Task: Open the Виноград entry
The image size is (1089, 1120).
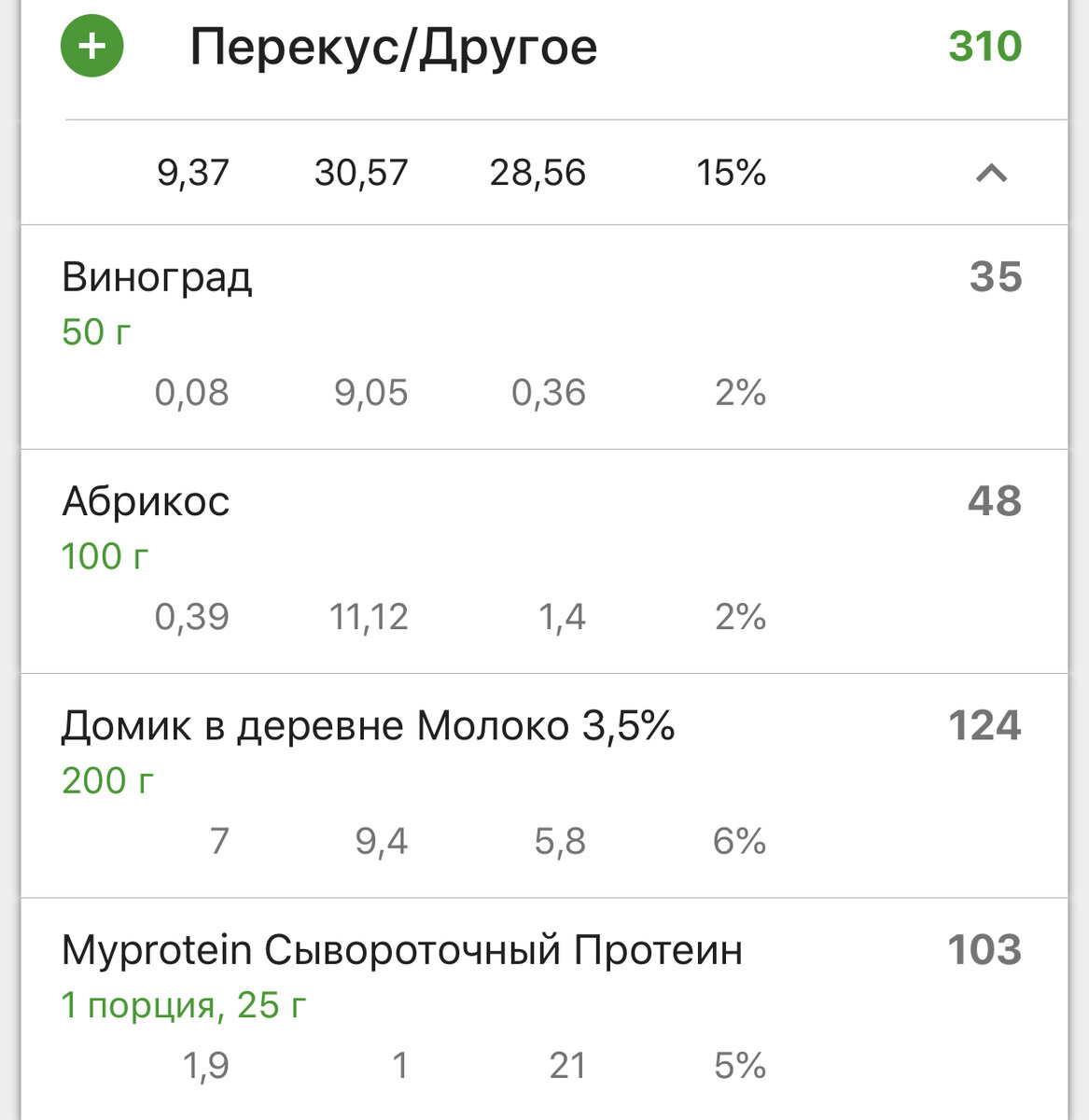Action: point(157,278)
